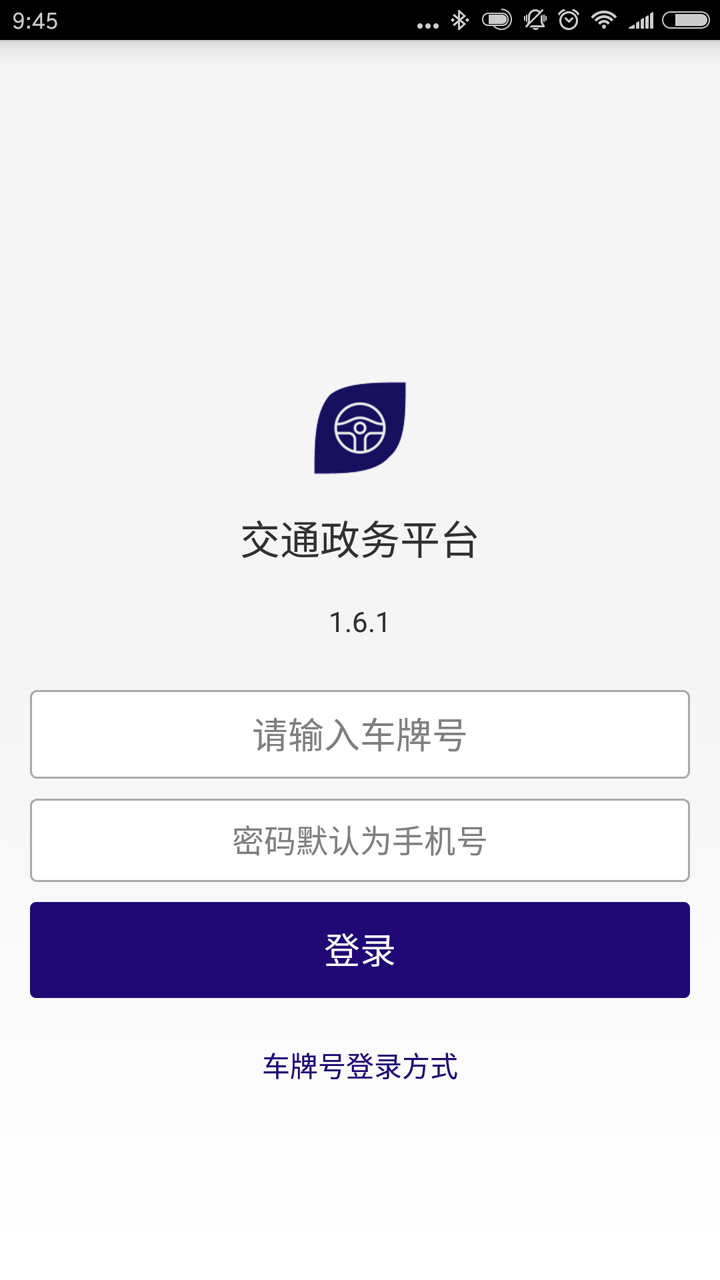
Task: Tap the 交通政务平台 app title text
Action: pyautogui.click(x=360, y=538)
